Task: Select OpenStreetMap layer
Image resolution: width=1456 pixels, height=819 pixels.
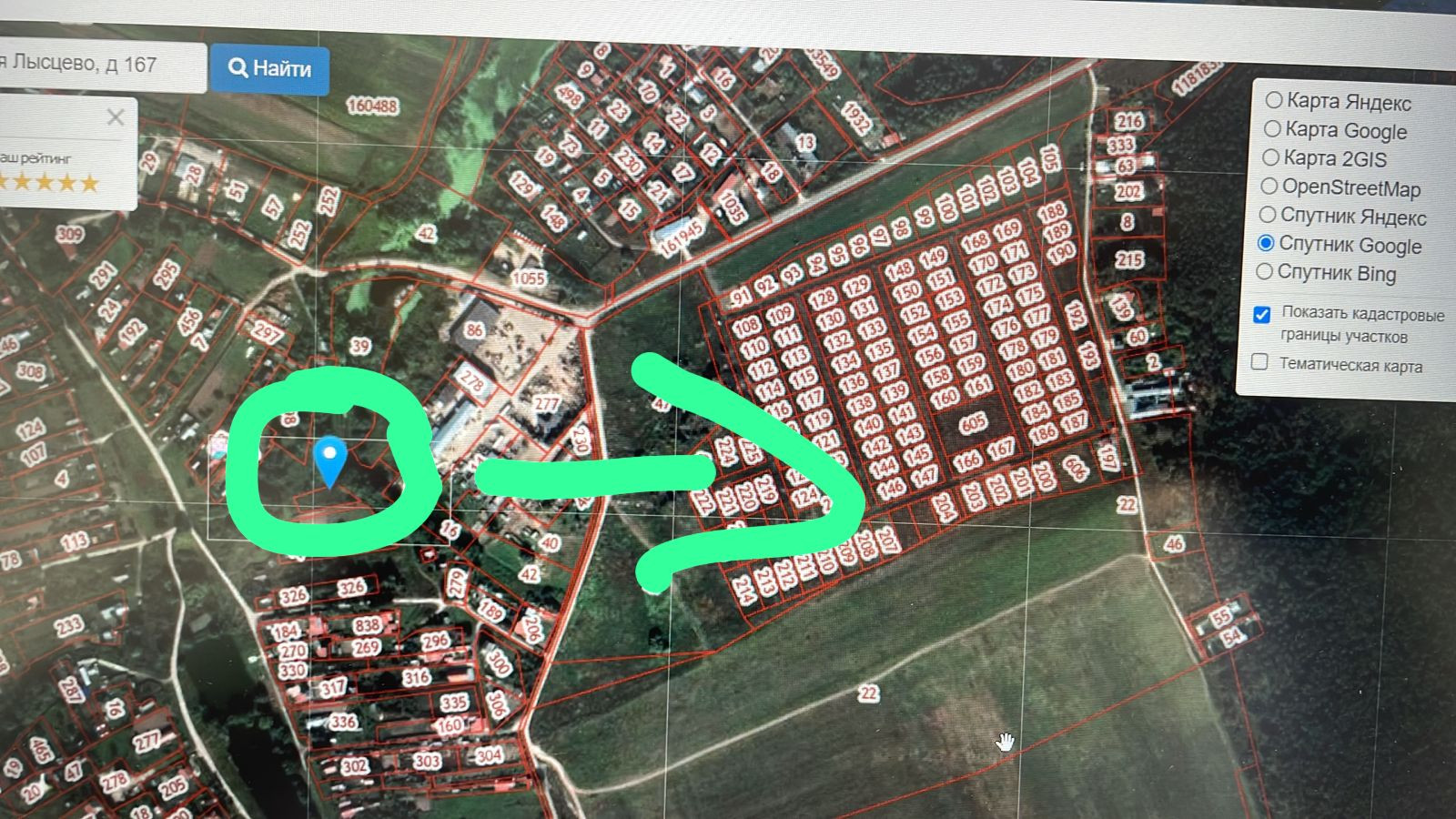Action: (1269, 186)
